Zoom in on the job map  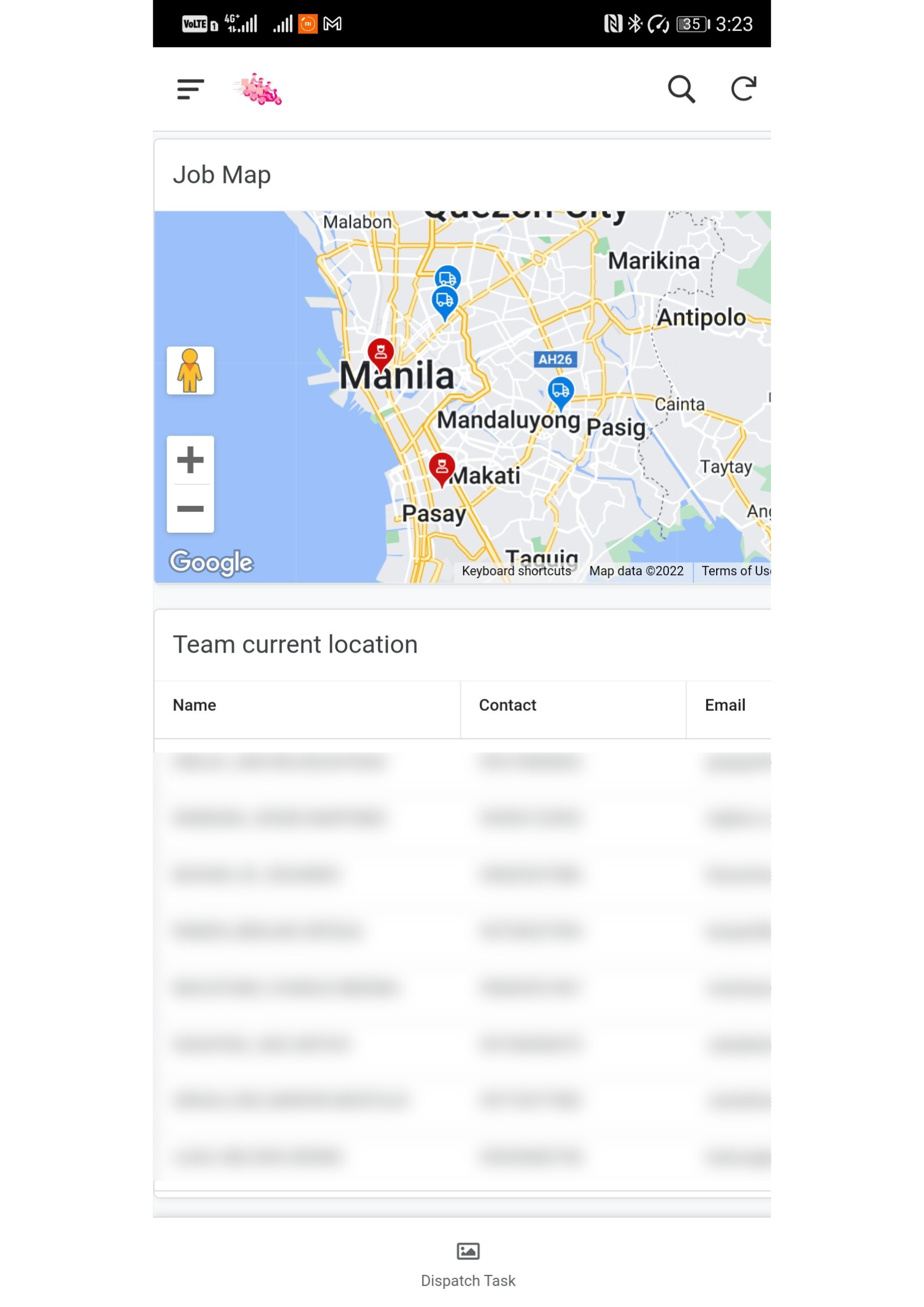[x=190, y=460]
